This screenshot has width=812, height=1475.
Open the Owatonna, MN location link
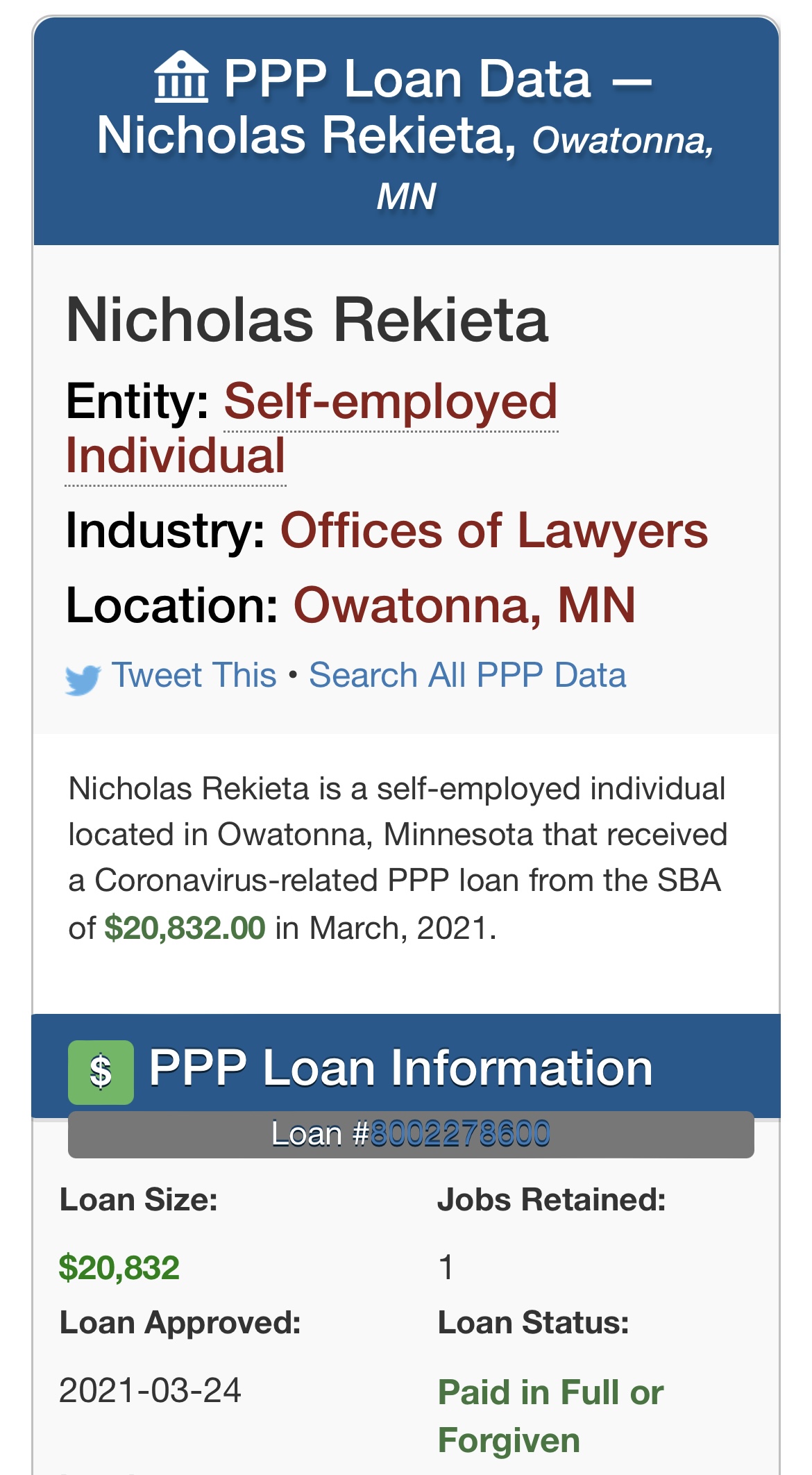click(x=464, y=605)
